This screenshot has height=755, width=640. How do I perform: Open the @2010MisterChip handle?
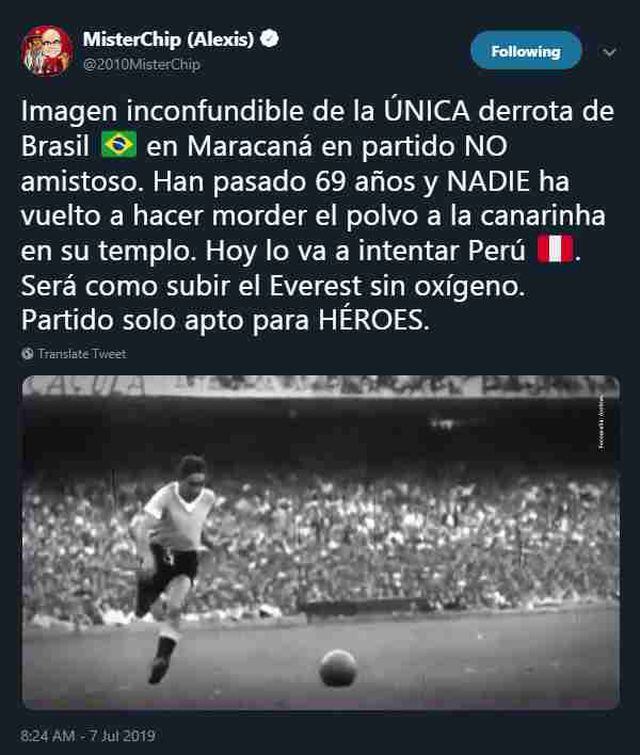pyautogui.click(x=141, y=64)
